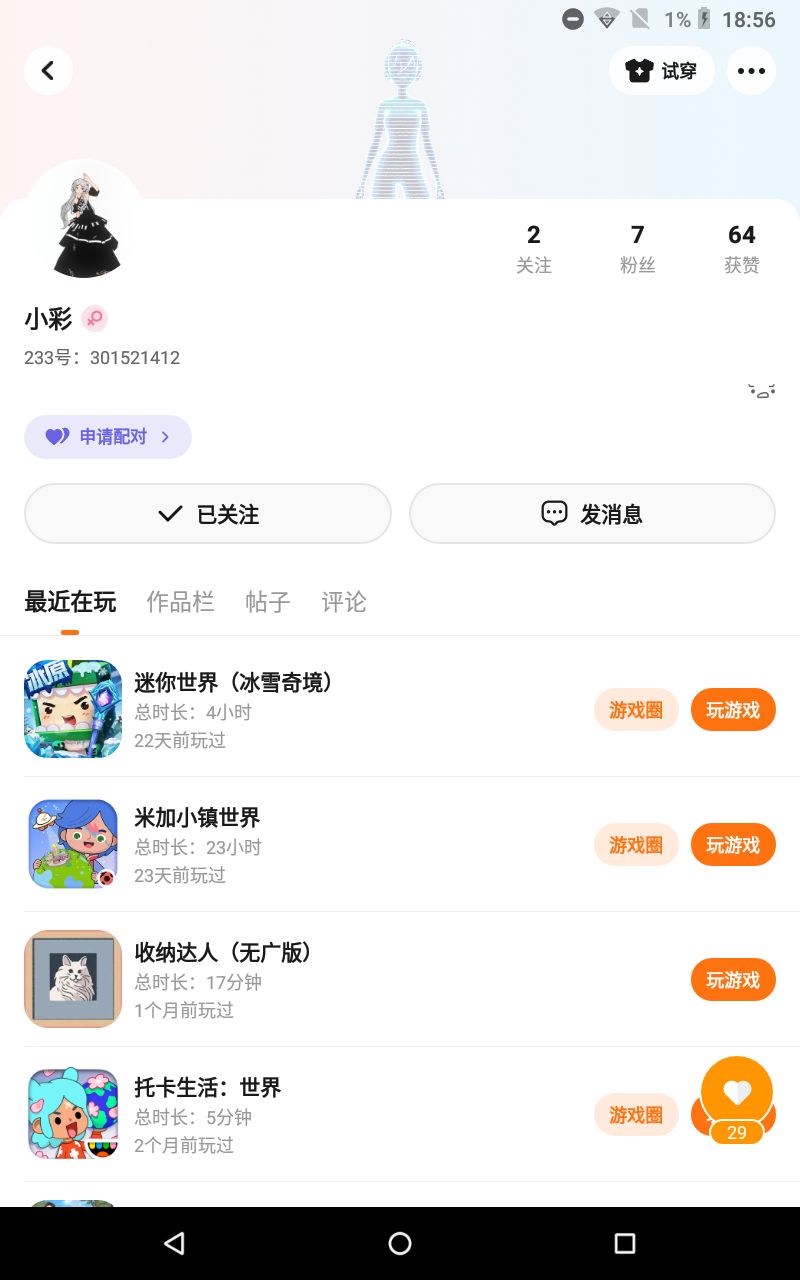Unfollow via the 已关注 button

tap(208, 514)
